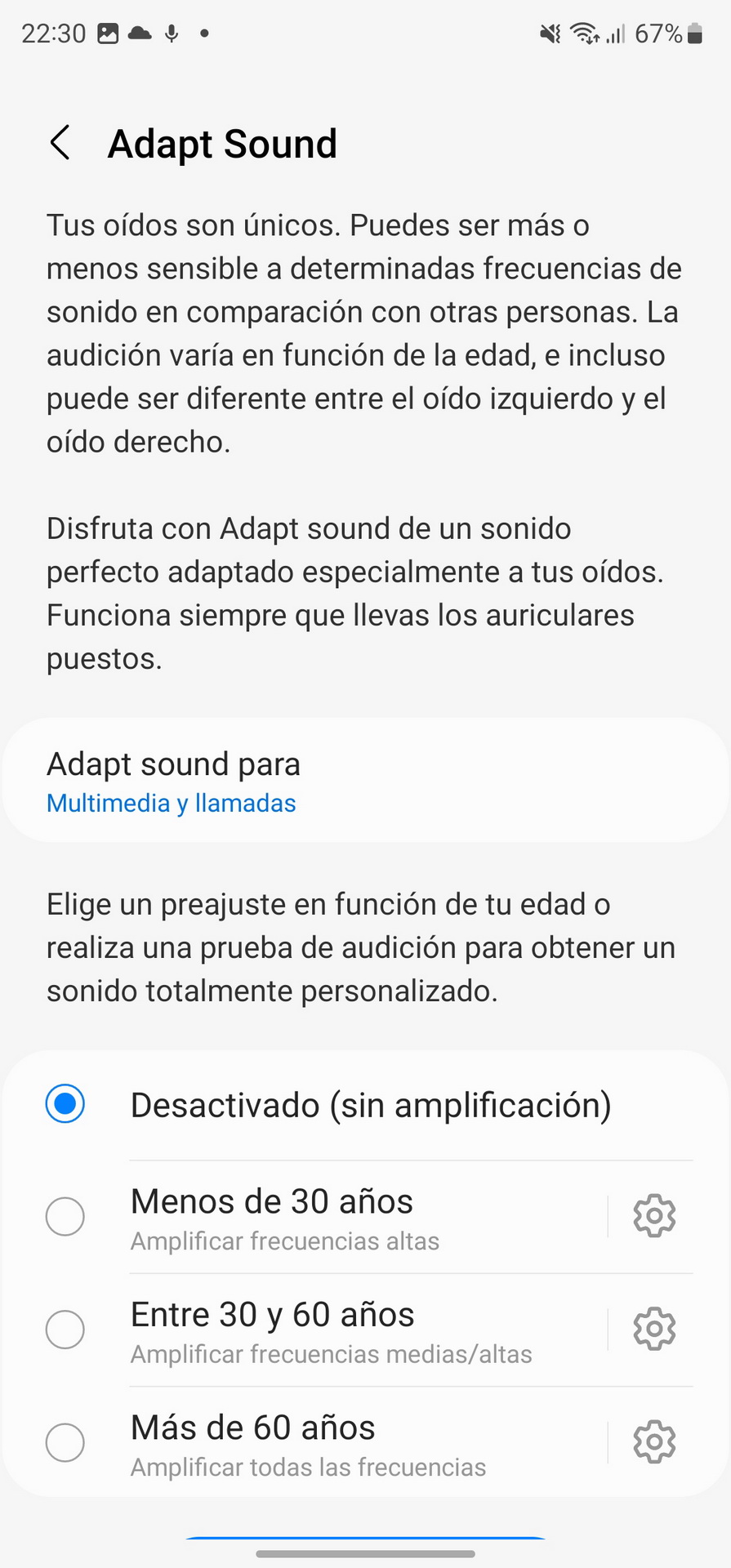The image size is (731, 1568).
Task: Open the Adapt sound para setting
Action: click(365, 781)
